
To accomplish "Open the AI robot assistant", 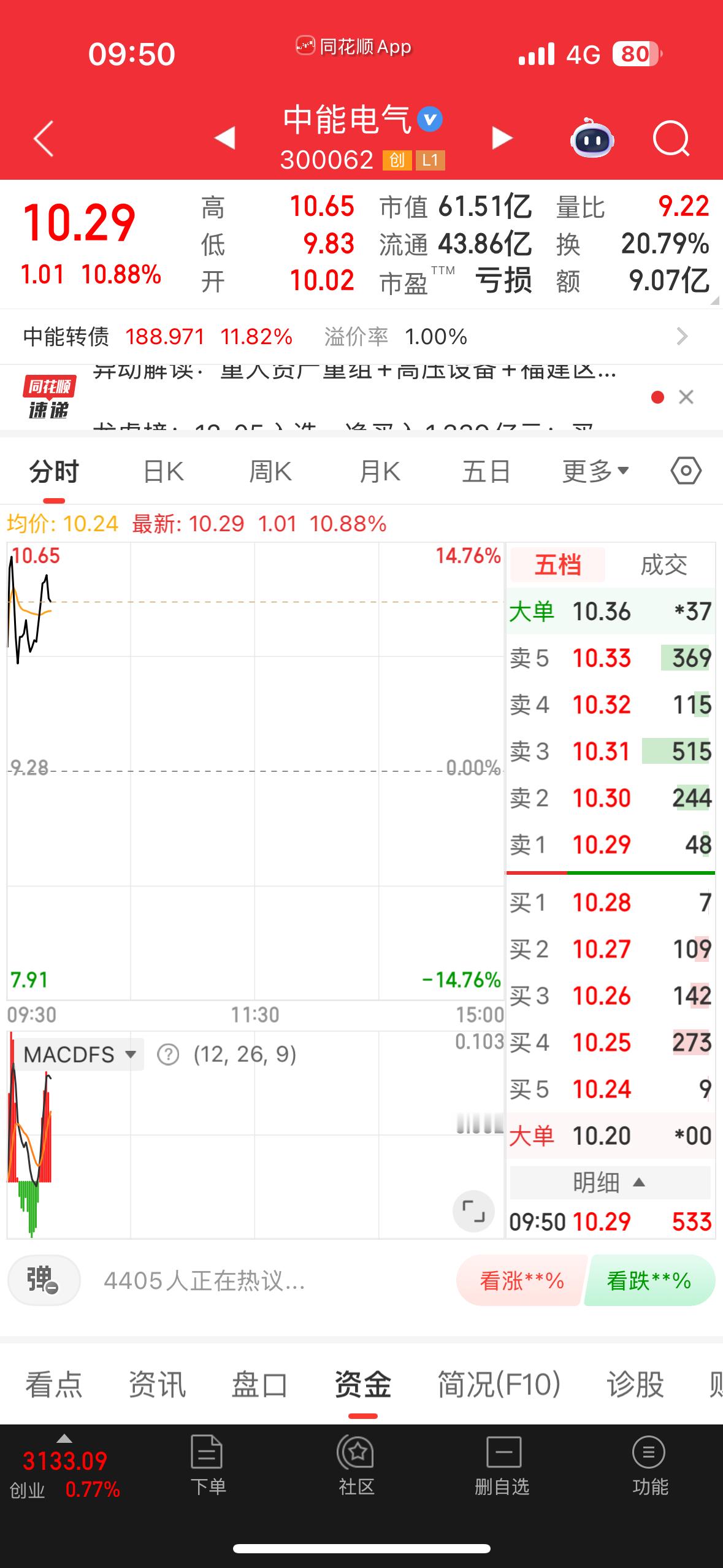I will click(592, 140).
